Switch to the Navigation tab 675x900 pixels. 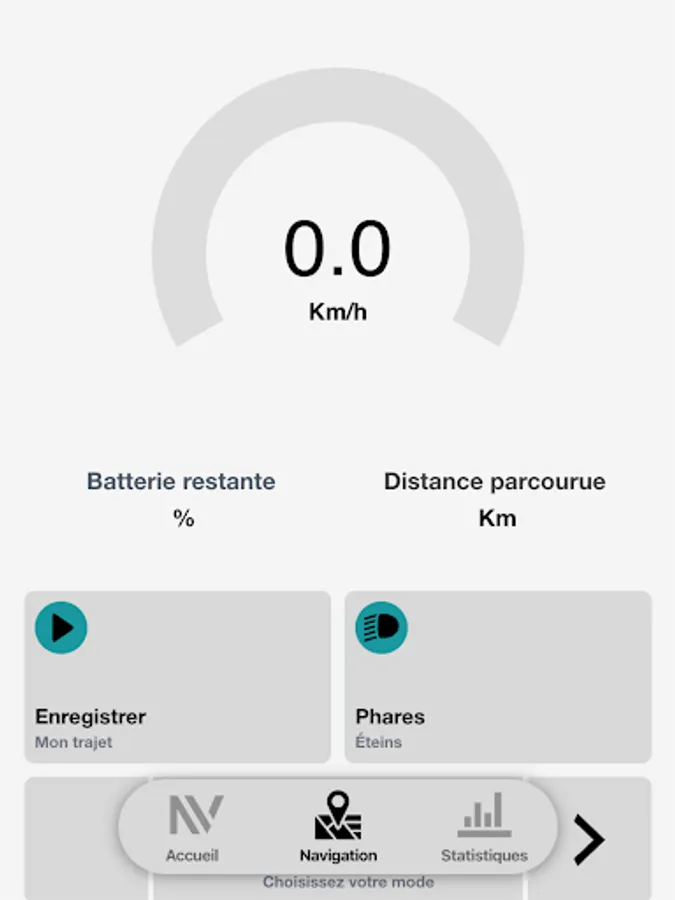coord(338,829)
